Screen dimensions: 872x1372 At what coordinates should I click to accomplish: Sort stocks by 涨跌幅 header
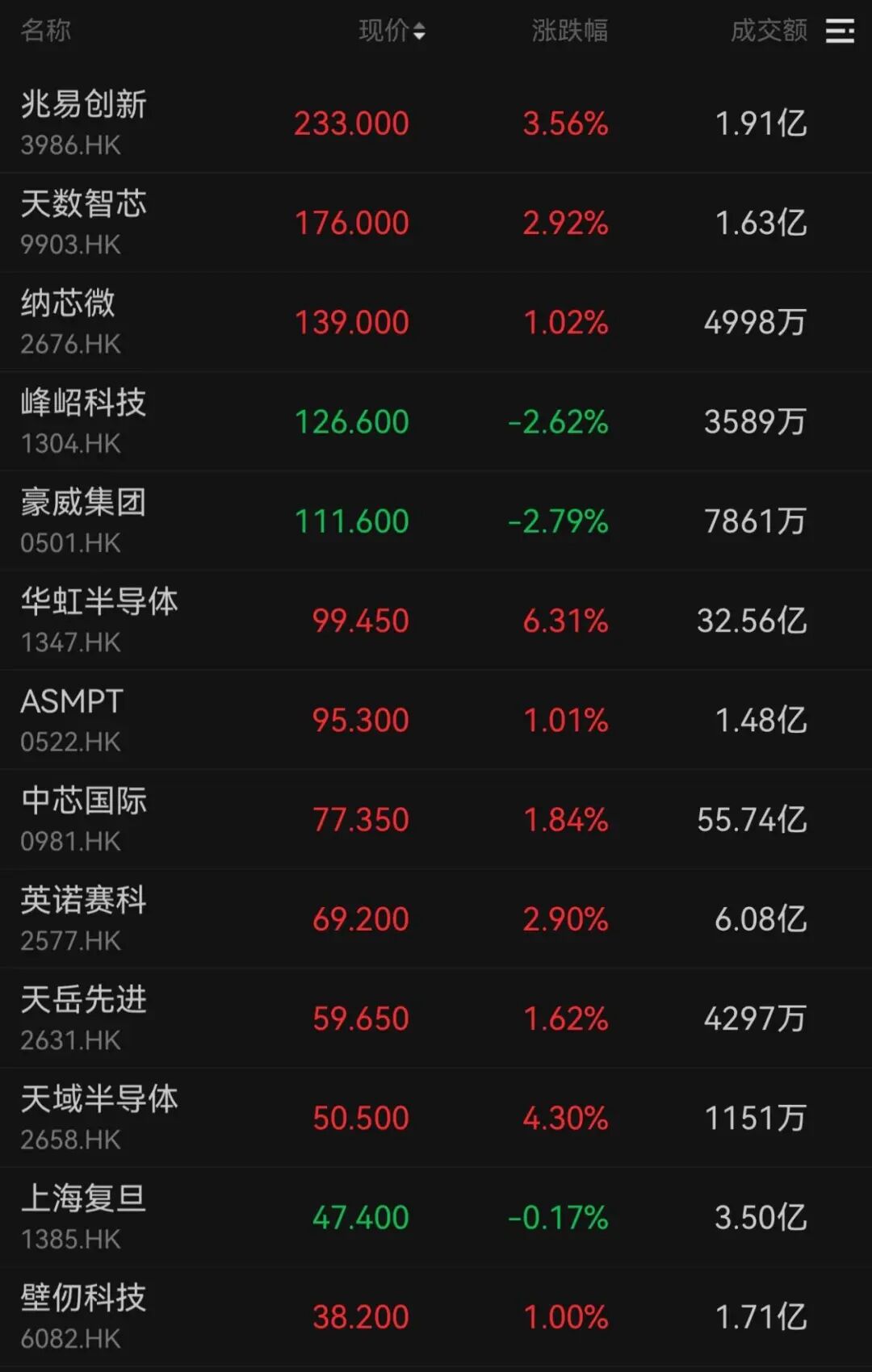tap(569, 31)
